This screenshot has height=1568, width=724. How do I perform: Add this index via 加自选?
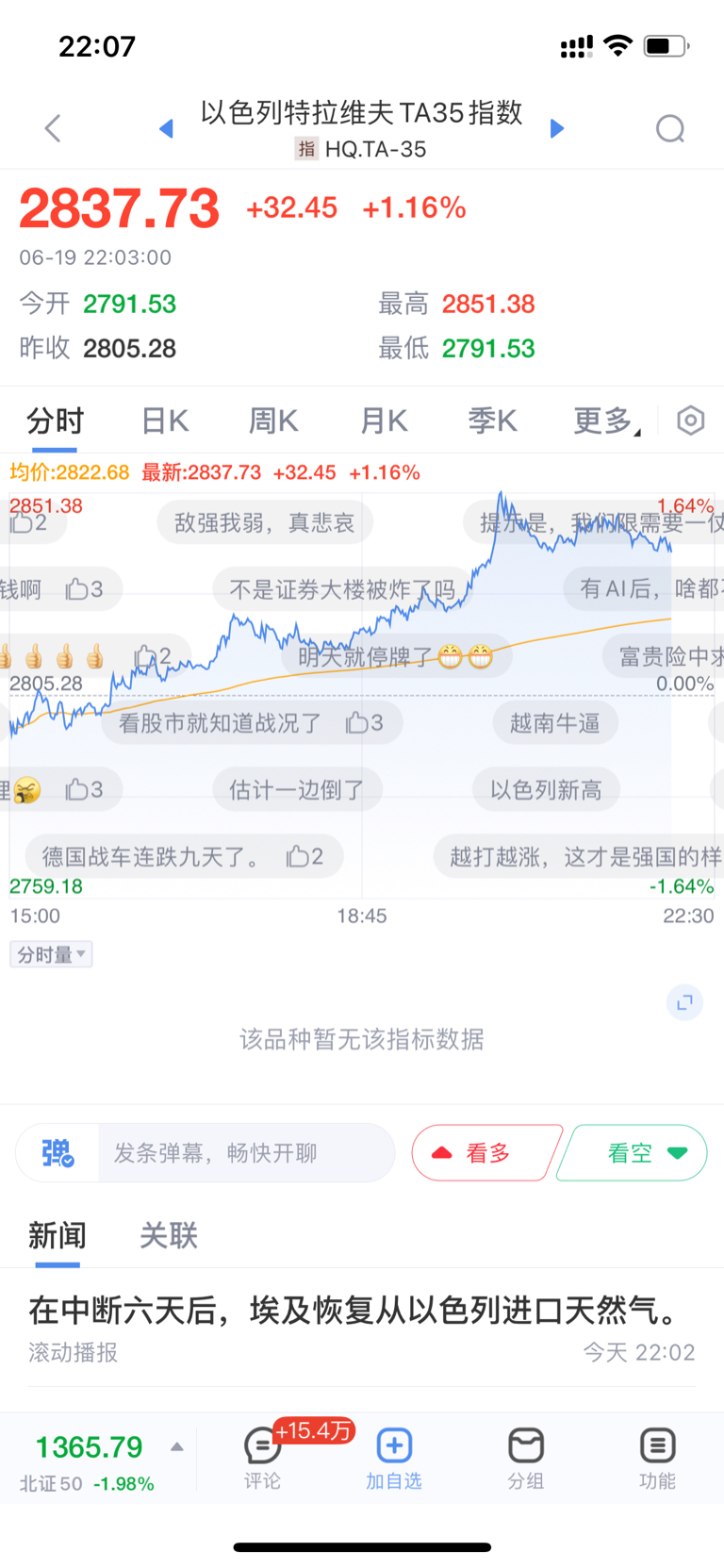tap(394, 1459)
